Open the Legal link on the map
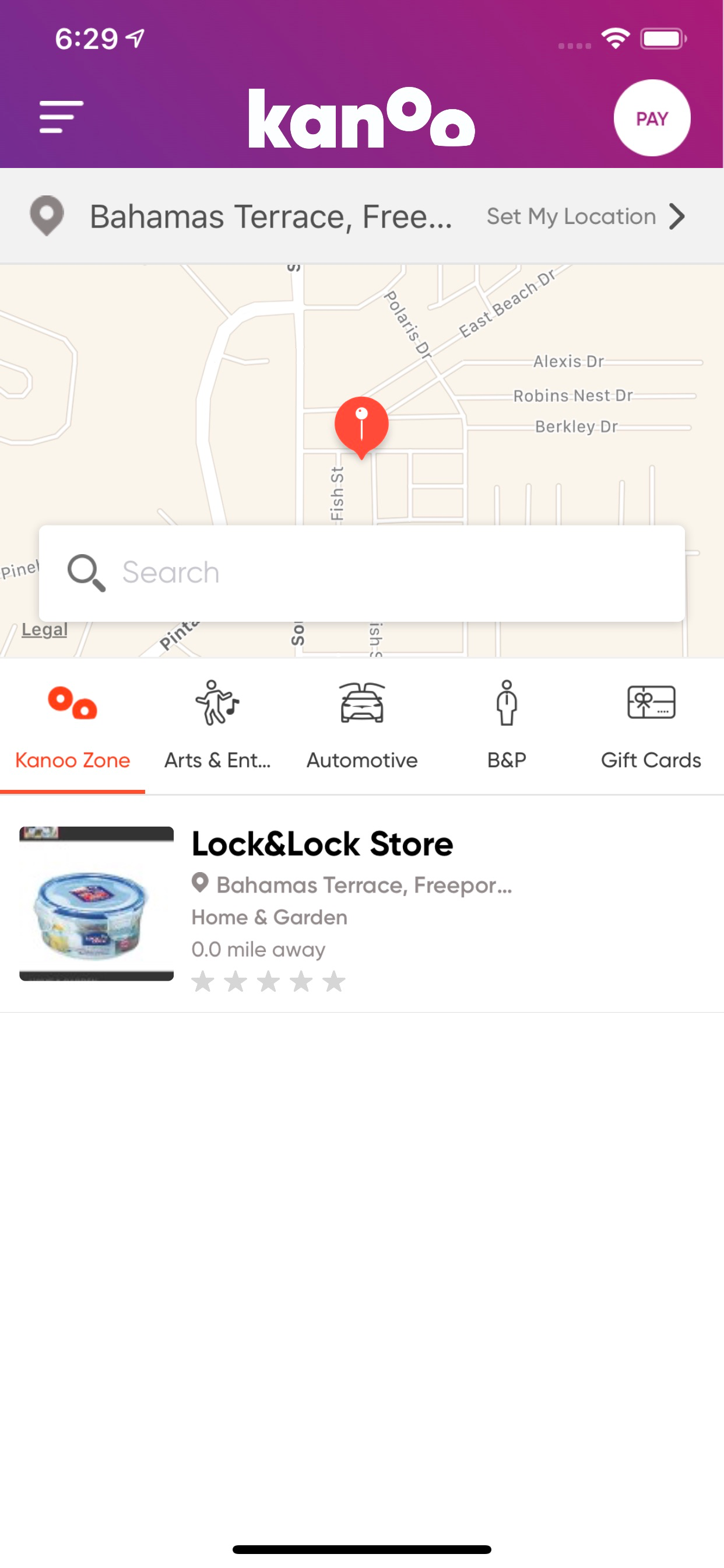Image resolution: width=724 pixels, height=1568 pixels. (43, 629)
